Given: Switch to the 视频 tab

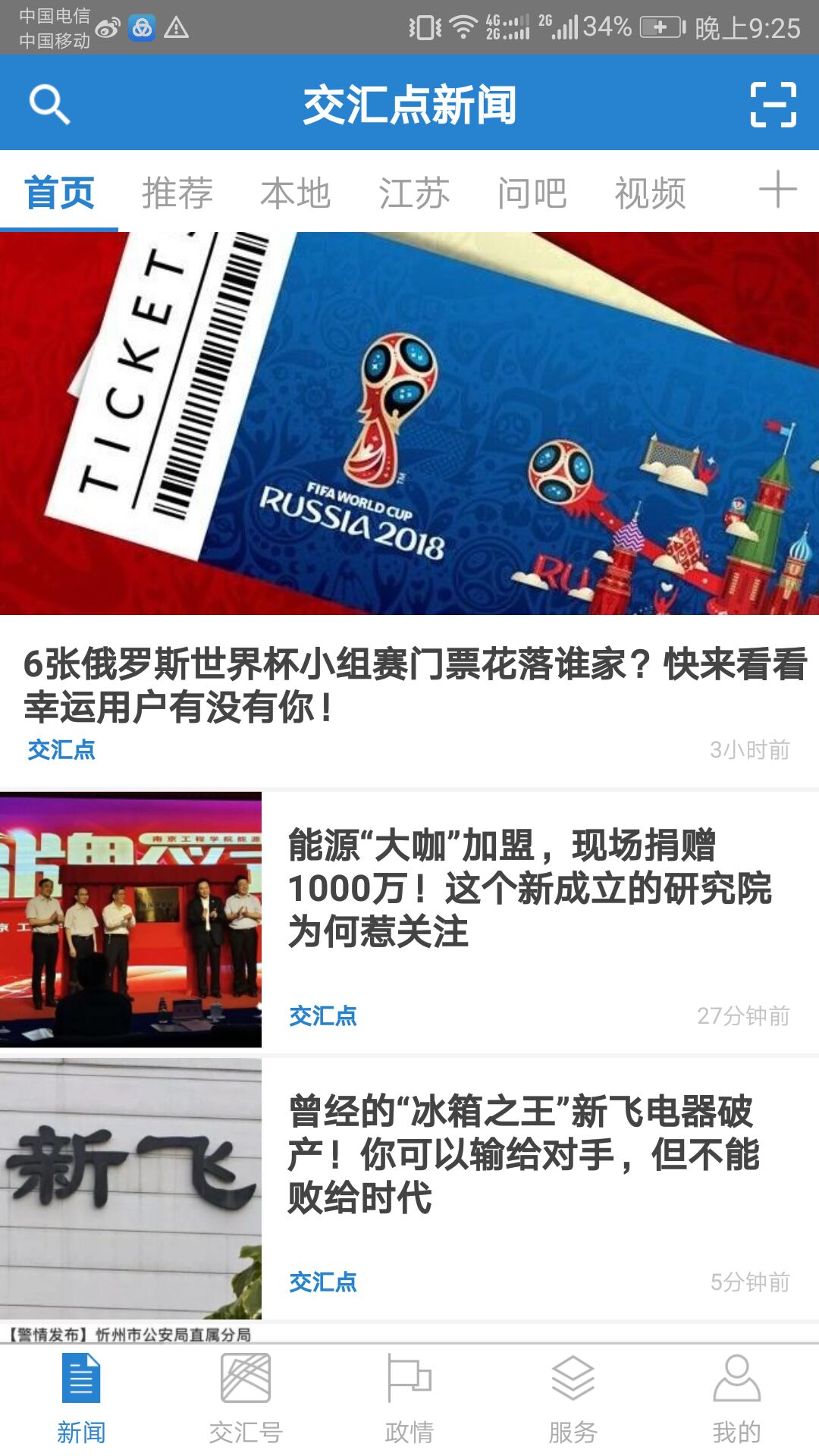Looking at the screenshot, I should (x=651, y=193).
